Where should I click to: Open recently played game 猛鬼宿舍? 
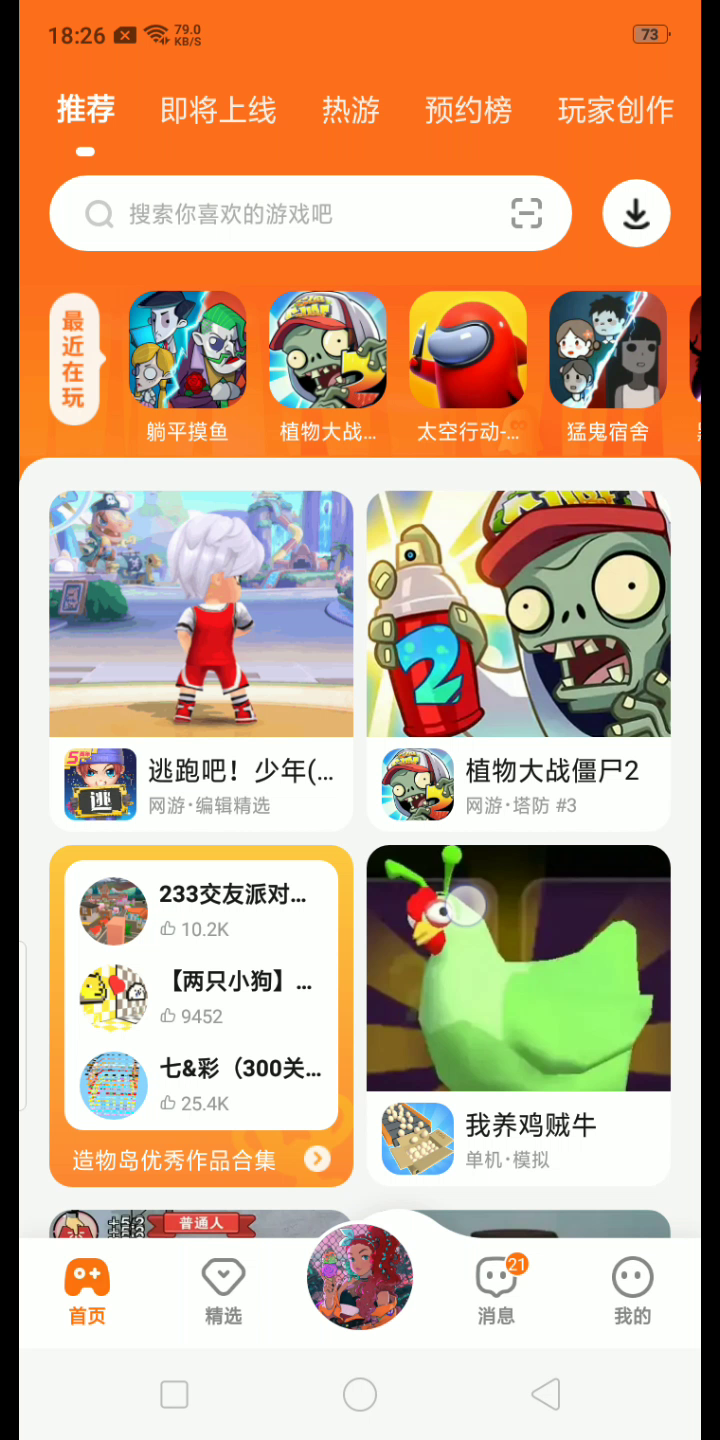click(x=608, y=366)
